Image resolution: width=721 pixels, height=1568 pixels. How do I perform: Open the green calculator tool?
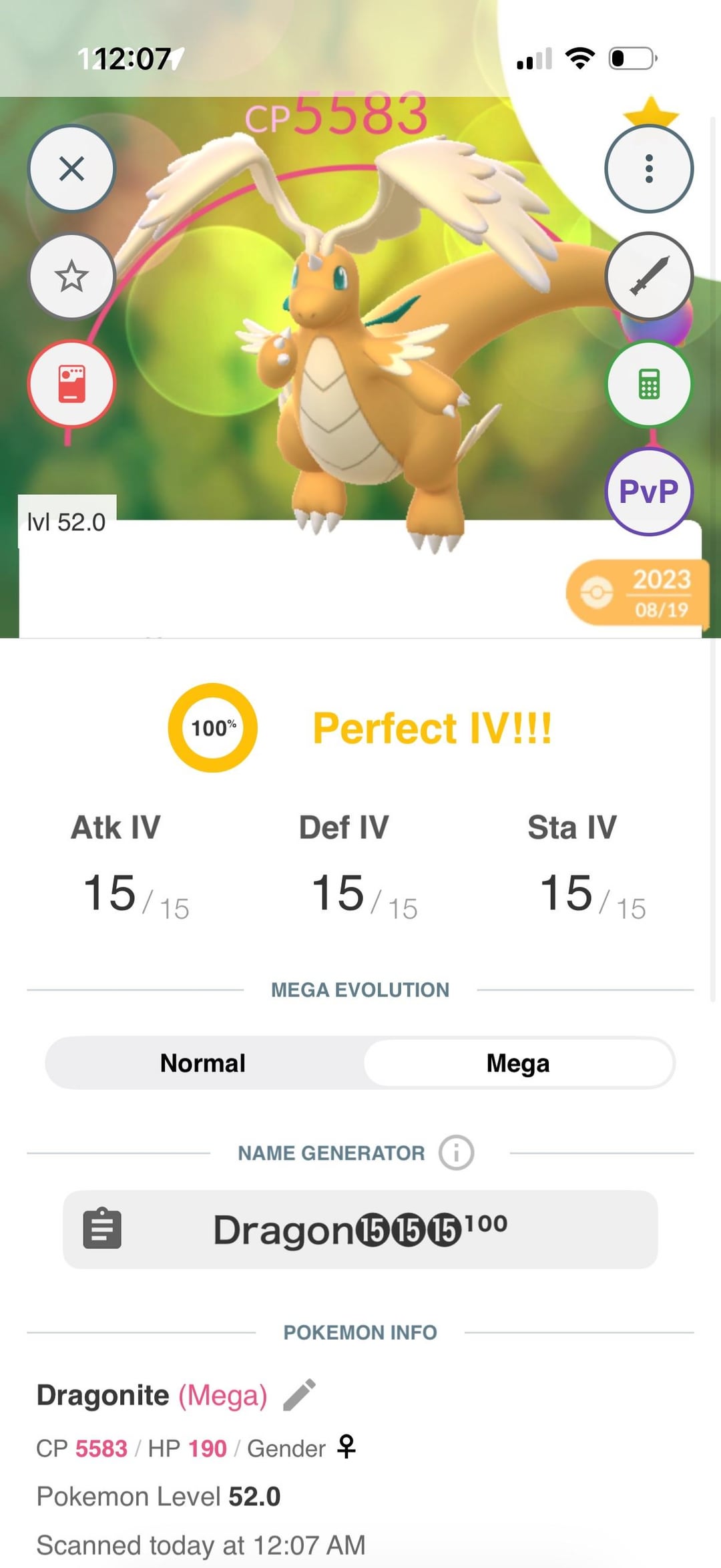(648, 384)
